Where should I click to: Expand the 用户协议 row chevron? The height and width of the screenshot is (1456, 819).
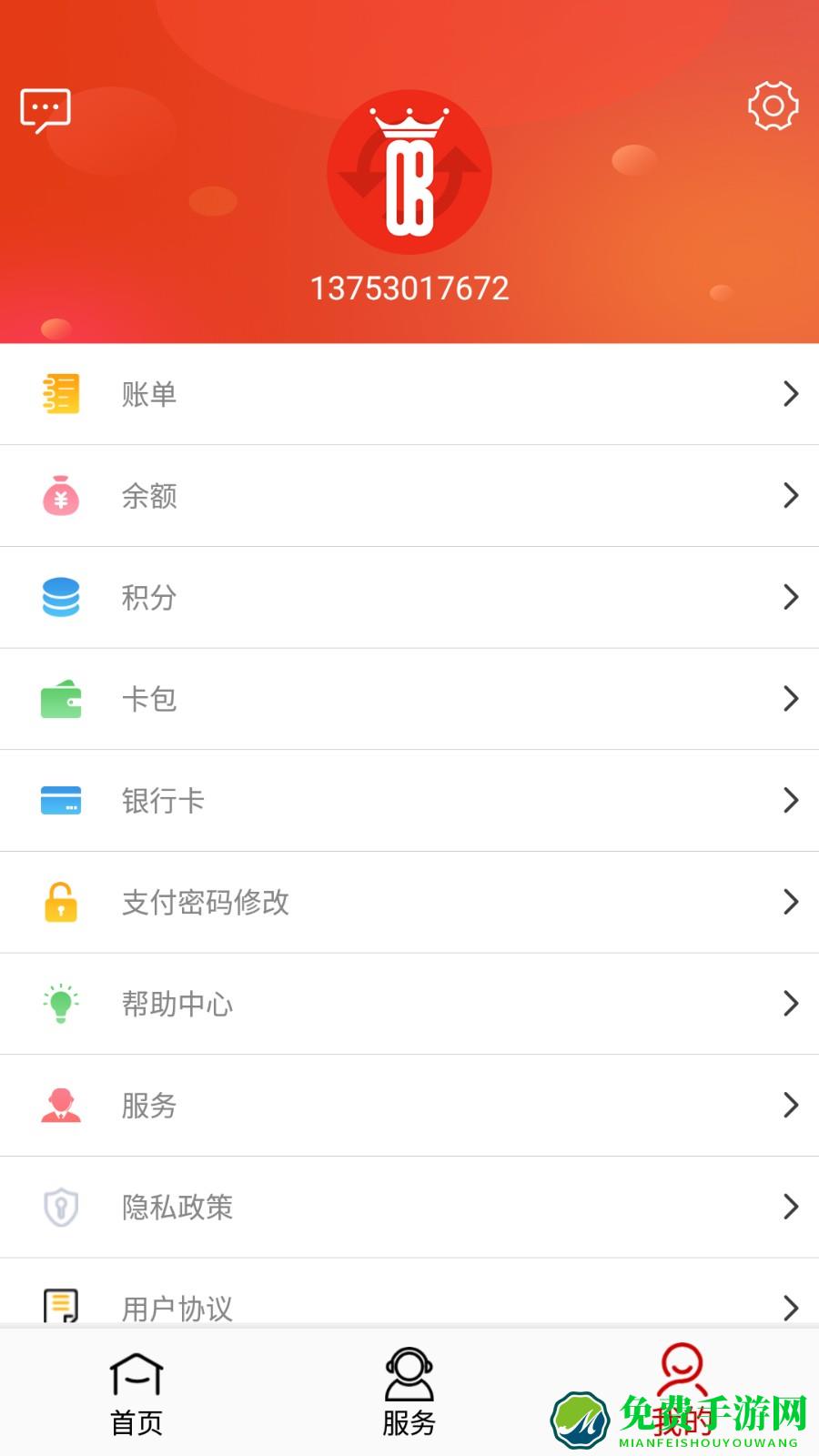788,1309
